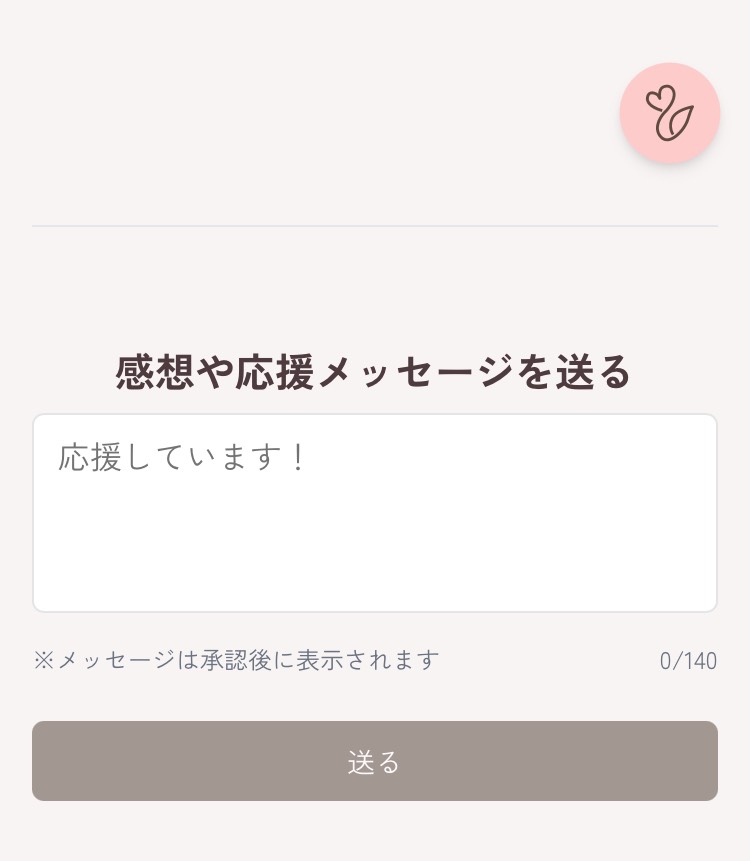Viewport: 750px width, 861px height.
Task: Click the grayed-out submit button
Action: click(375, 761)
